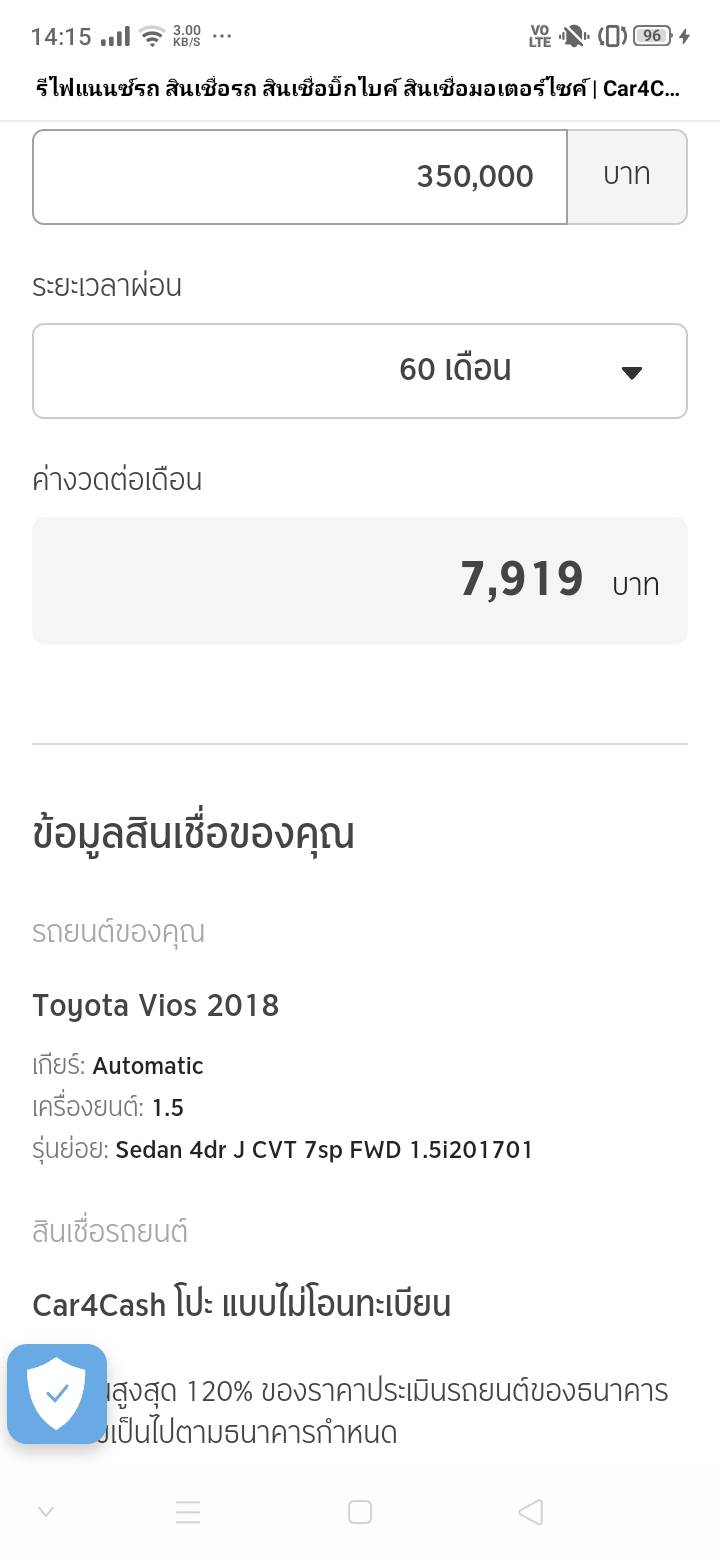Tap the blue shield badge
This screenshot has height=1560, width=720.
click(x=57, y=1393)
